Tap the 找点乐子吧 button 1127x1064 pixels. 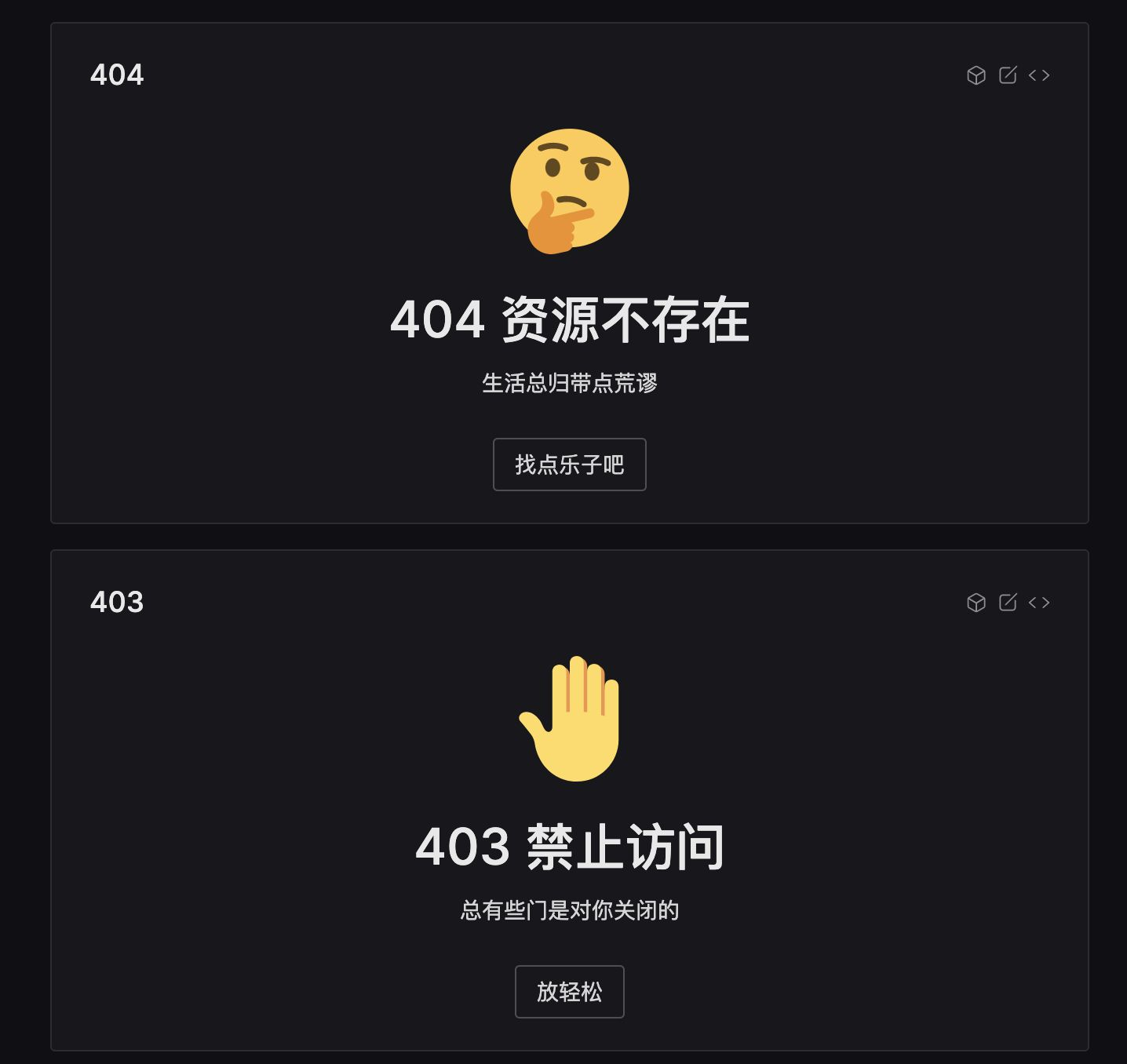569,465
